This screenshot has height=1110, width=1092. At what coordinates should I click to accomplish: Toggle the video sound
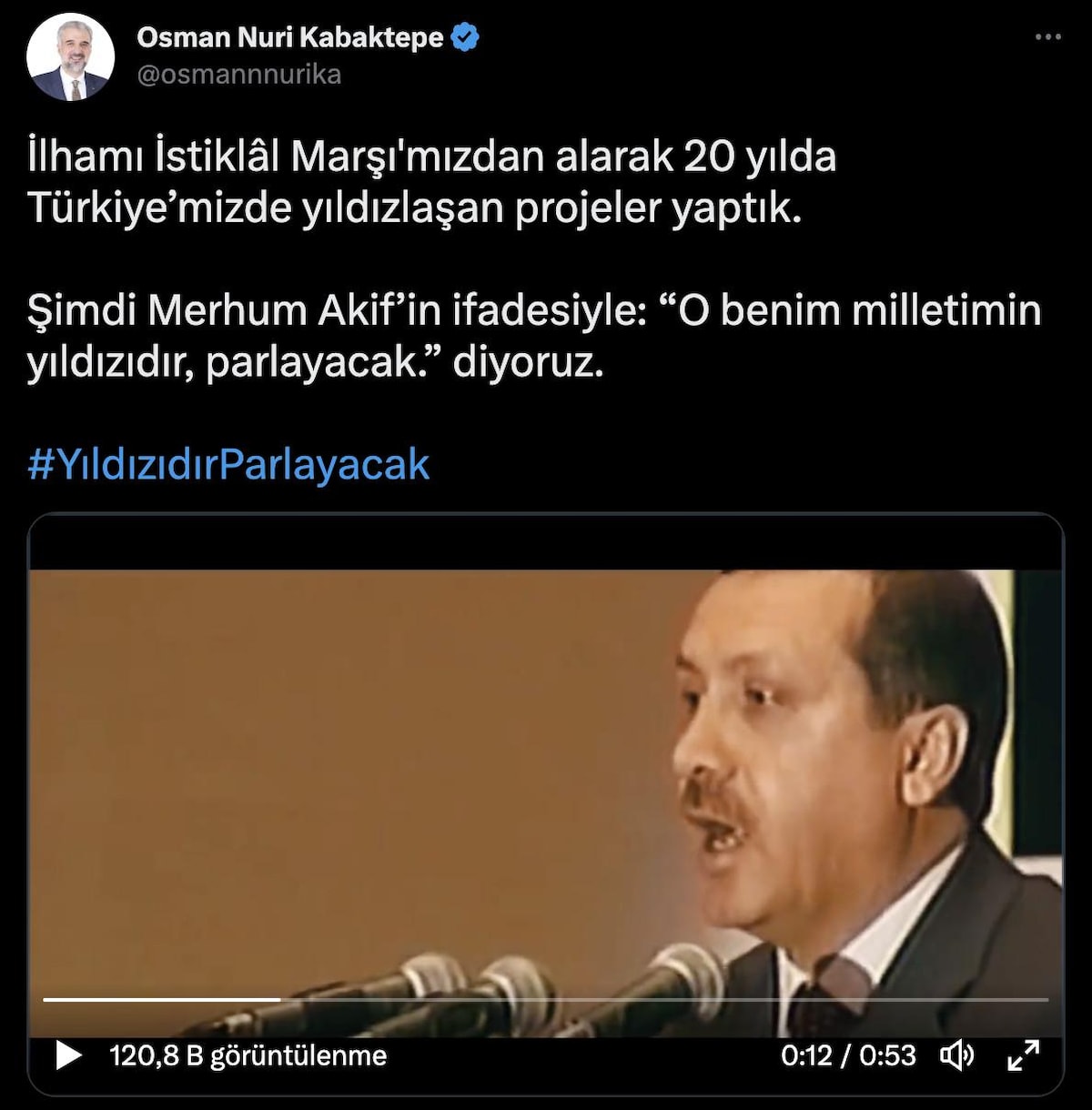(x=956, y=1055)
